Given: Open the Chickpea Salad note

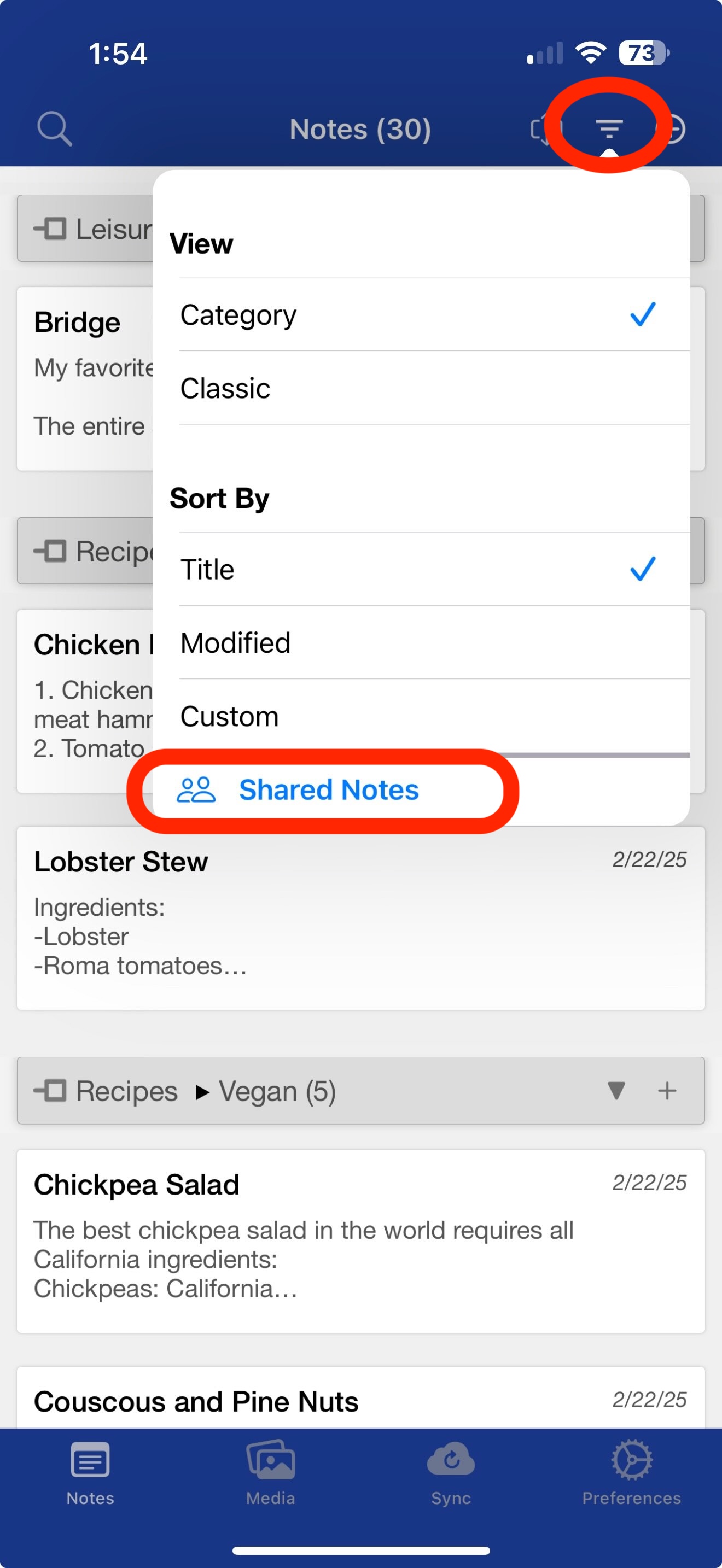Looking at the screenshot, I should 361,1241.
